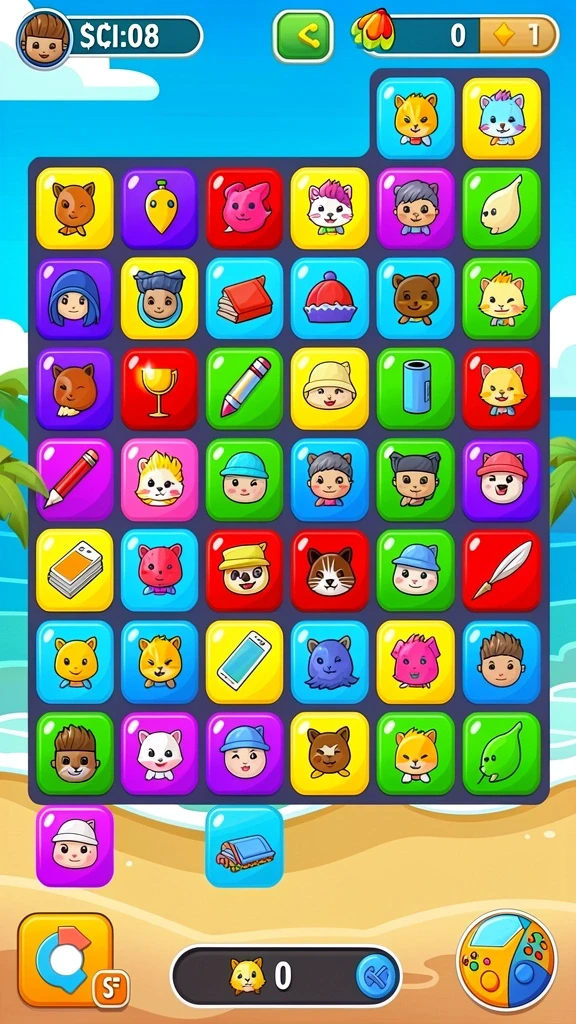The width and height of the screenshot is (576, 1024).
Task: Select the green tile with the pencil
Action: pos(244,389)
